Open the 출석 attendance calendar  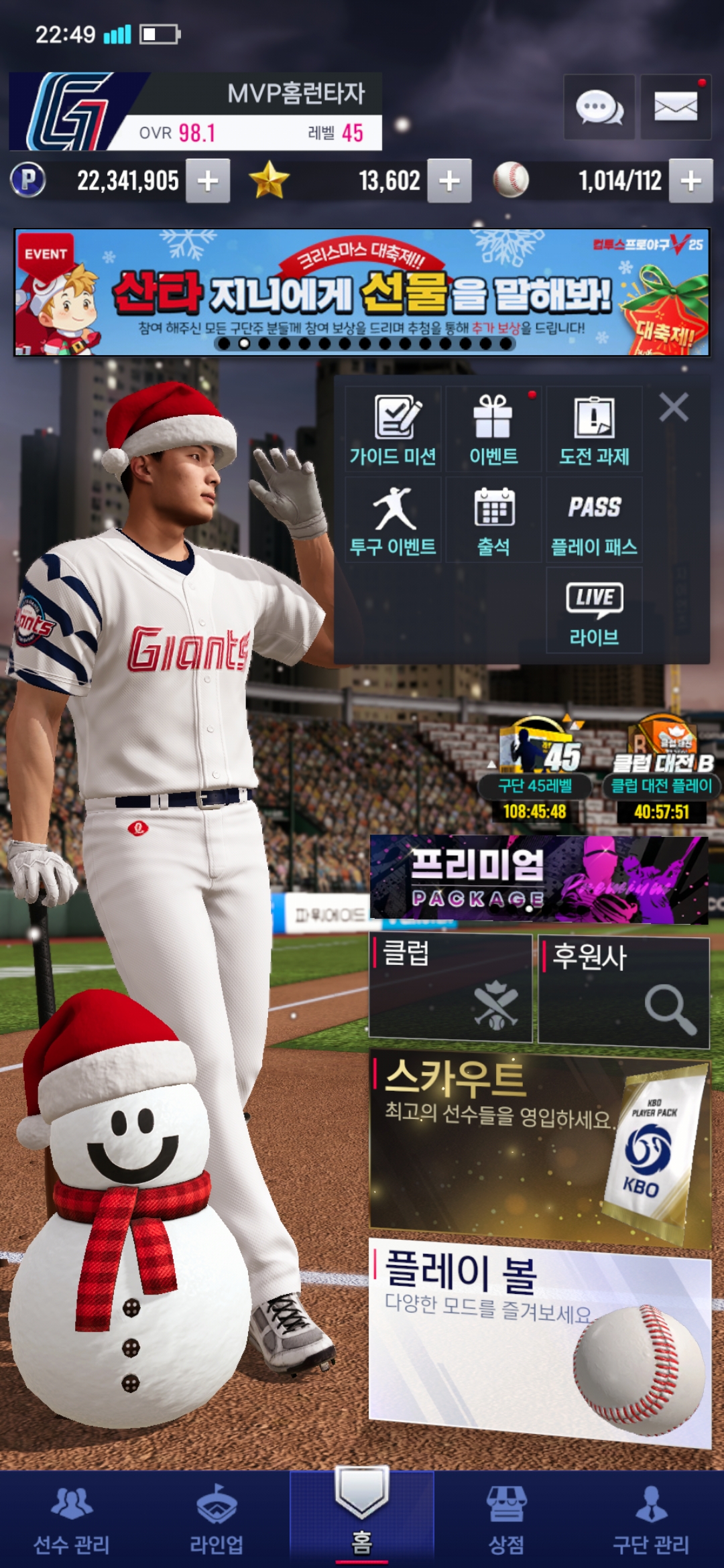click(493, 521)
